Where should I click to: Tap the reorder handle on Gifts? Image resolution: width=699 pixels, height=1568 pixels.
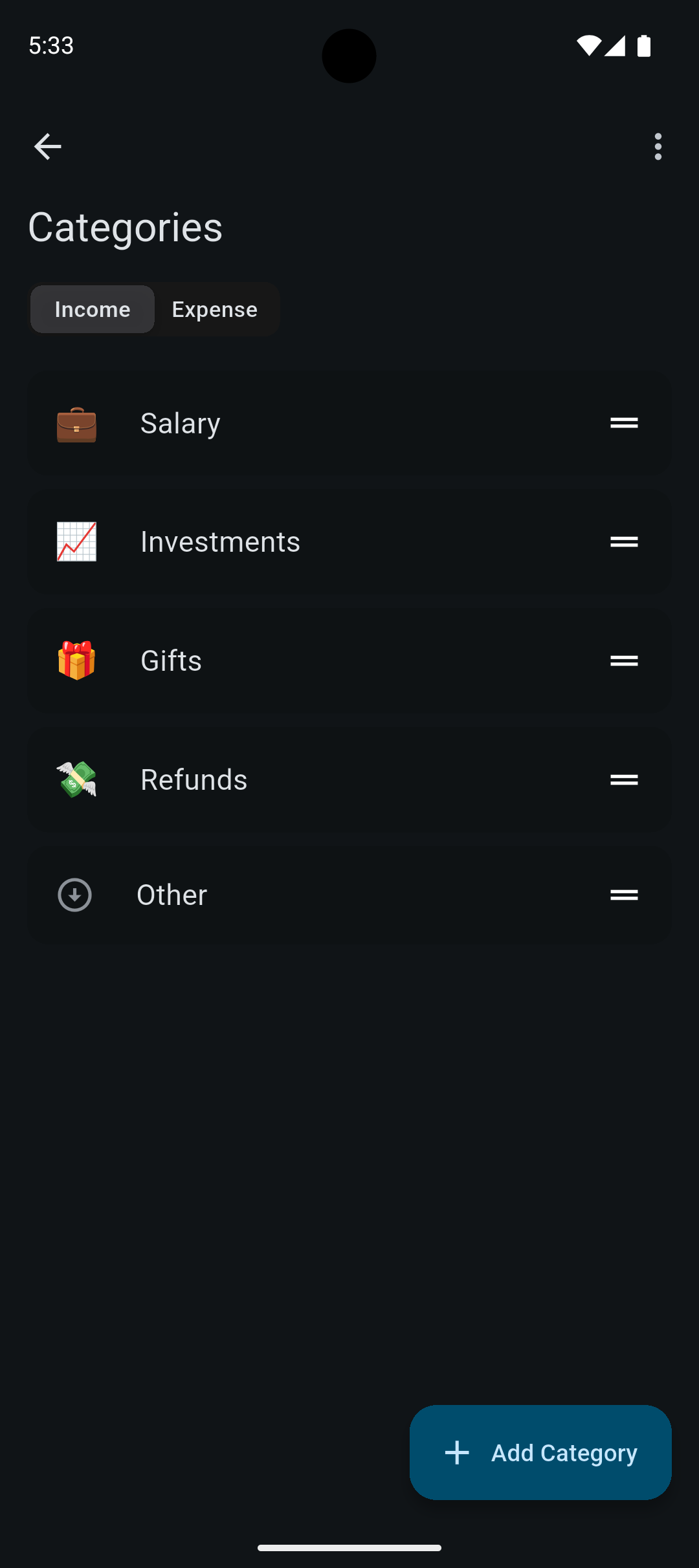tap(624, 661)
